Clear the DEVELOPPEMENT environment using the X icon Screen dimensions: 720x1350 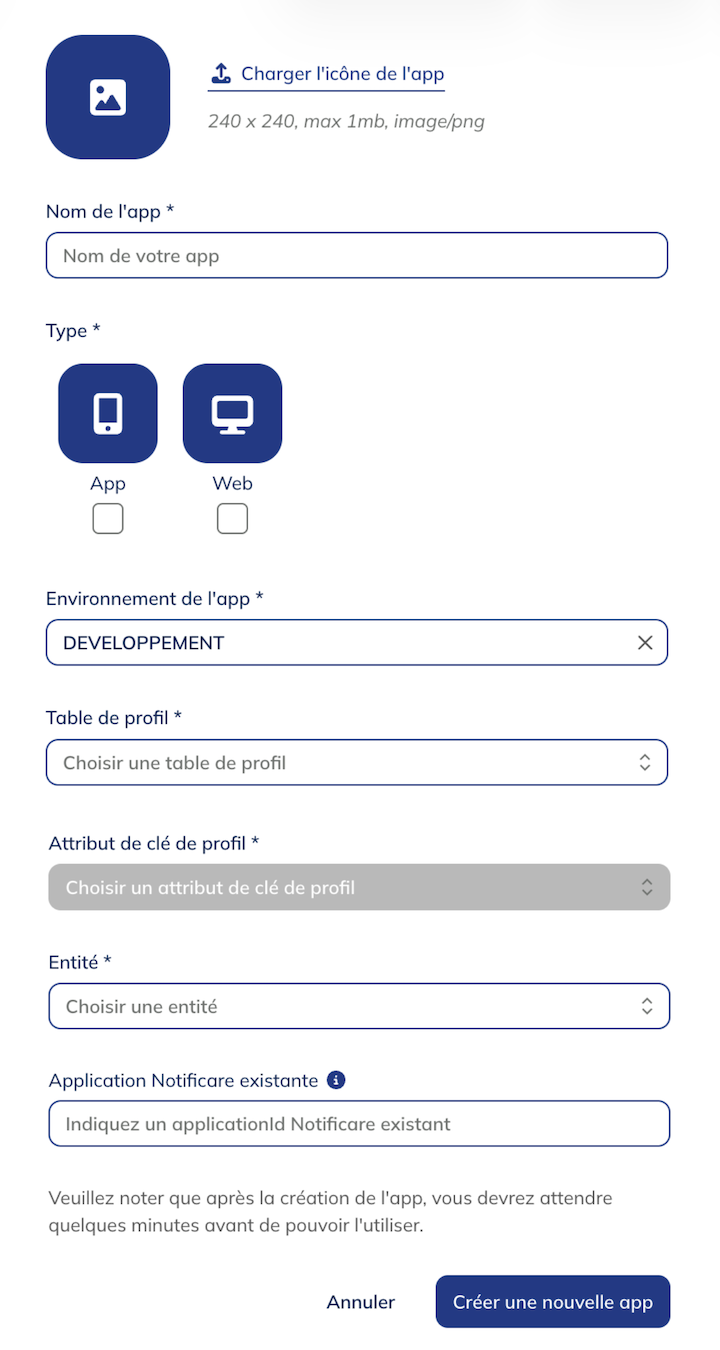pyautogui.click(x=645, y=642)
